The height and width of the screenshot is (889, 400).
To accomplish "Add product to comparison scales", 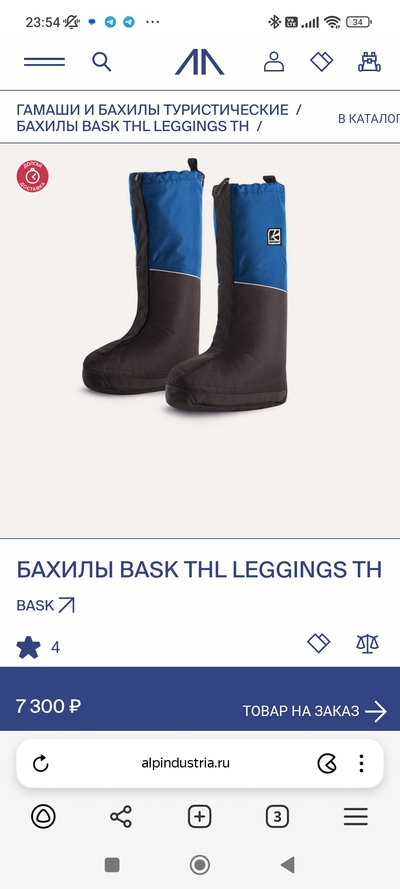I will (368, 644).
